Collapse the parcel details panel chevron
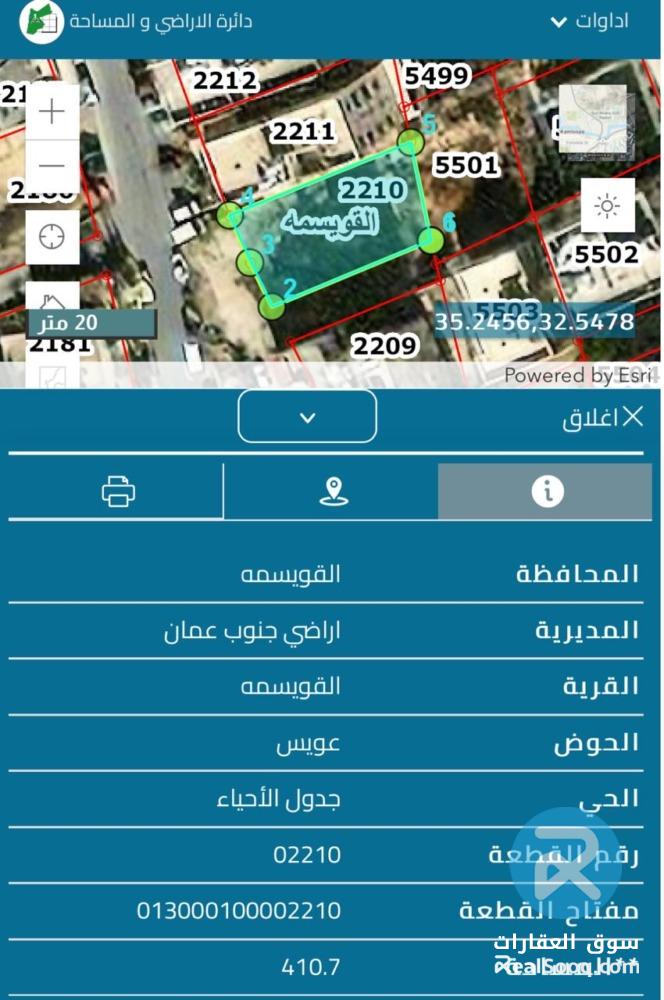 307,417
